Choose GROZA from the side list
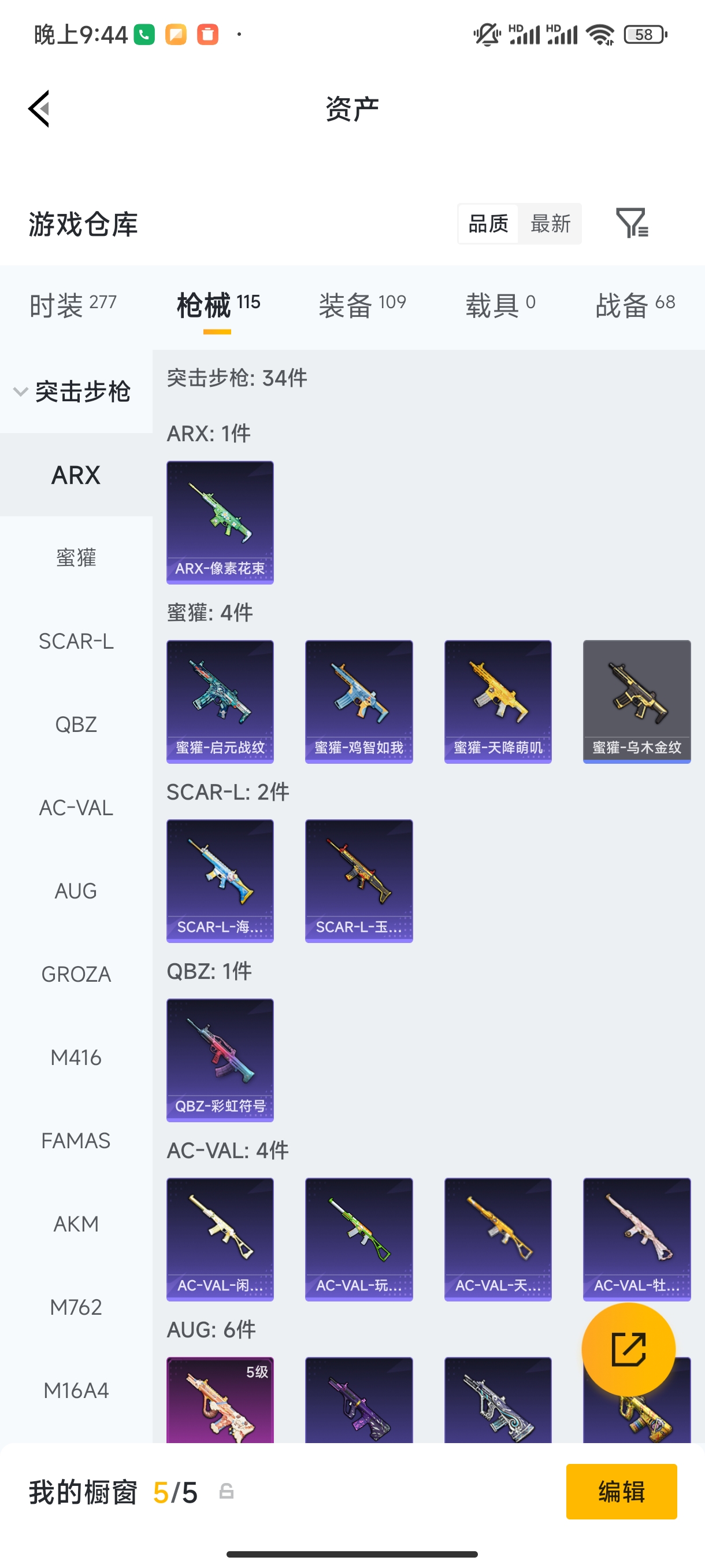705x1568 pixels. 76,974
